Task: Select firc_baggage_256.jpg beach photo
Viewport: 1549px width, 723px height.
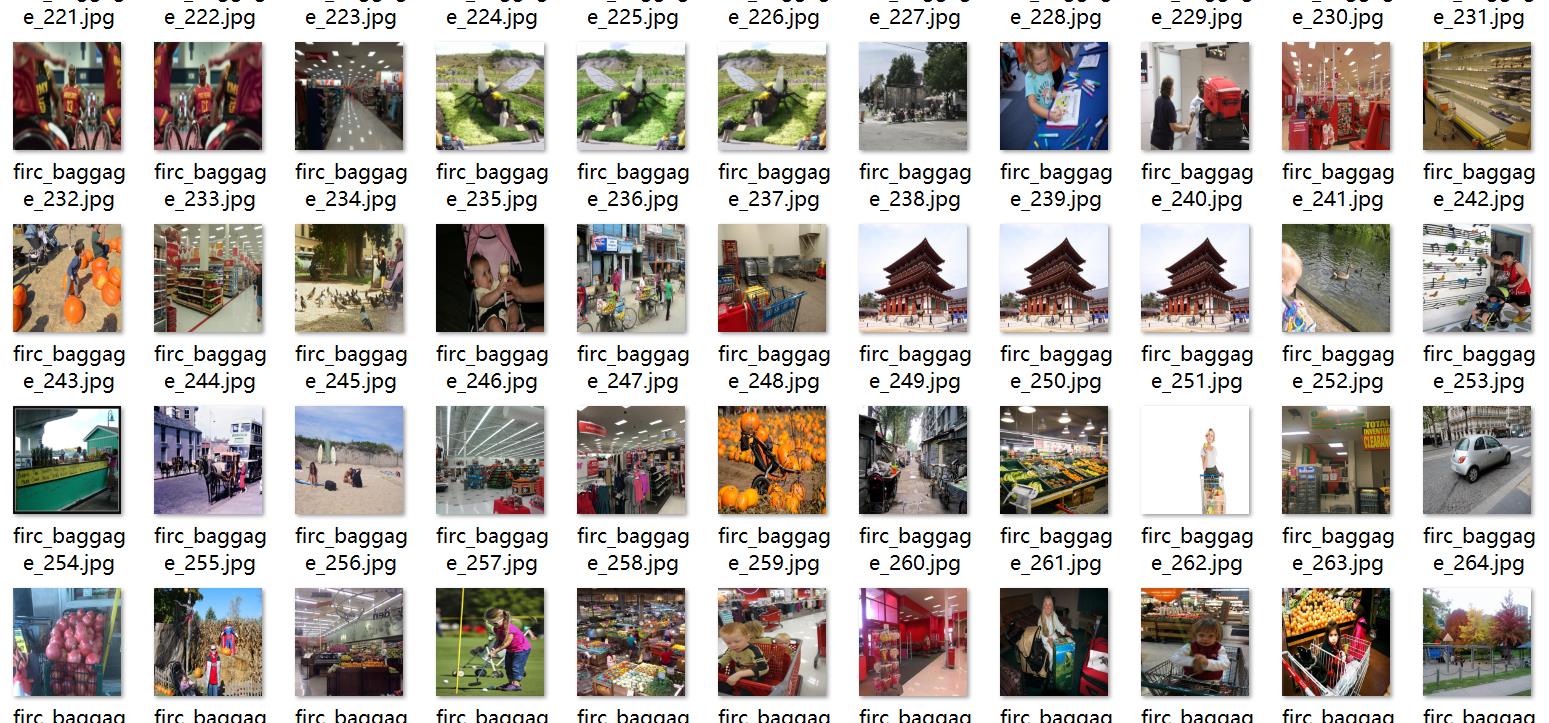Action: pyautogui.click(x=349, y=460)
